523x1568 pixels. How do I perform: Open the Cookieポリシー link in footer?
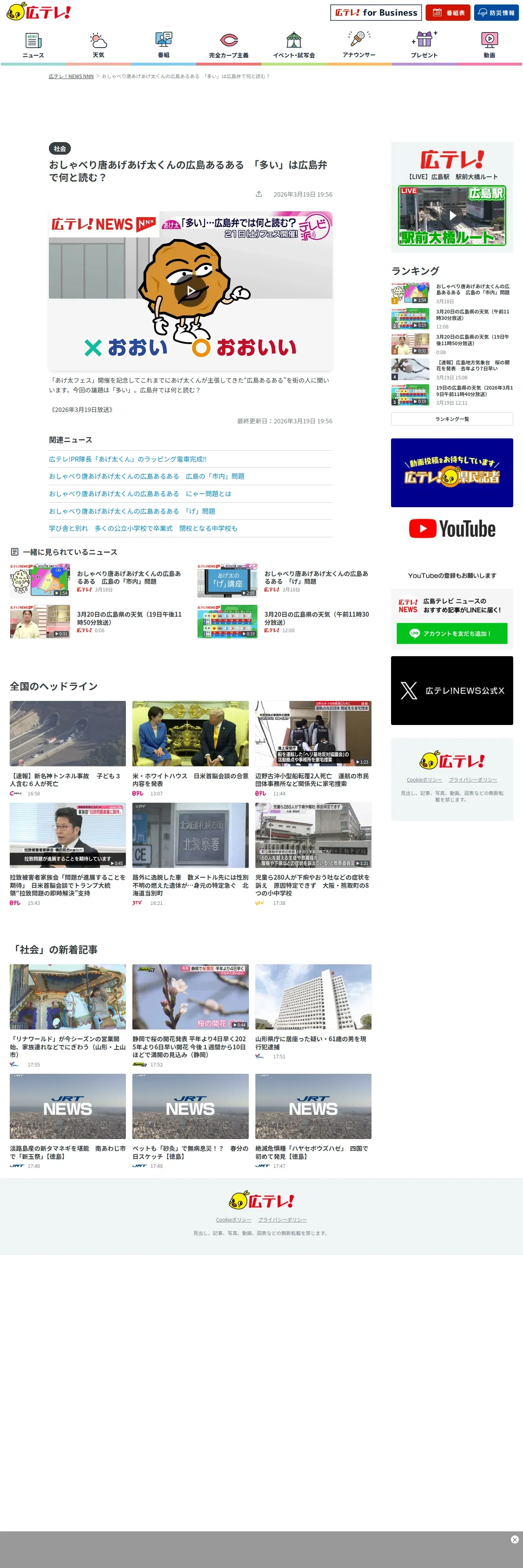(233, 1220)
